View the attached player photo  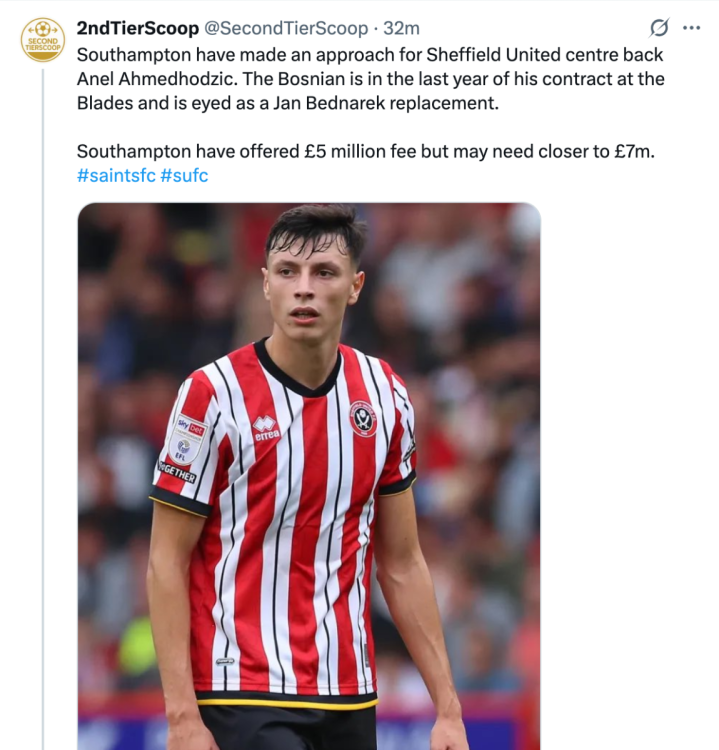[x=309, y=470]
